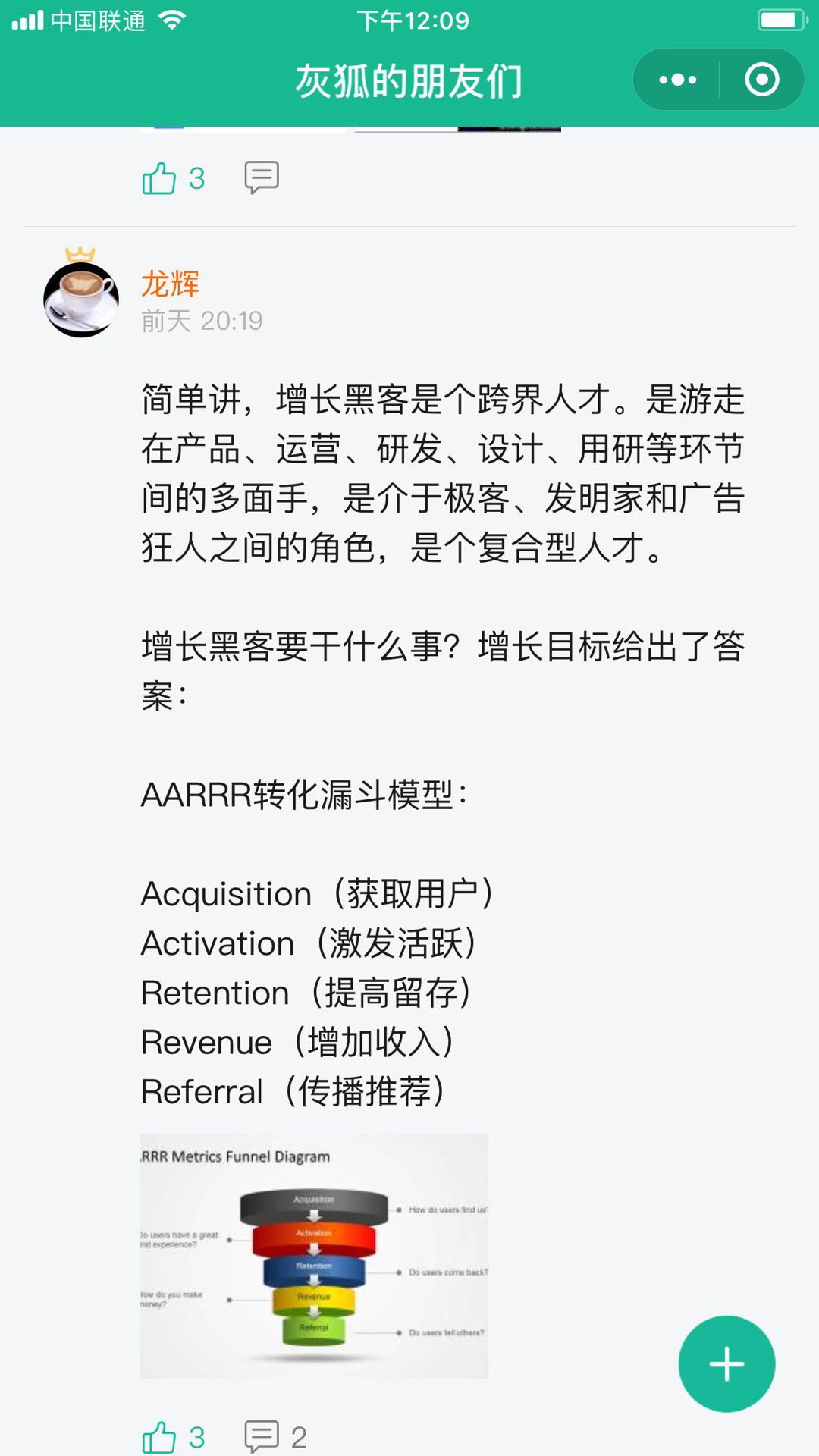The width and height of the screenshot is (819, 1456).
Task: Close the mini program with the circle button
Action: click(x=761, y=80)
